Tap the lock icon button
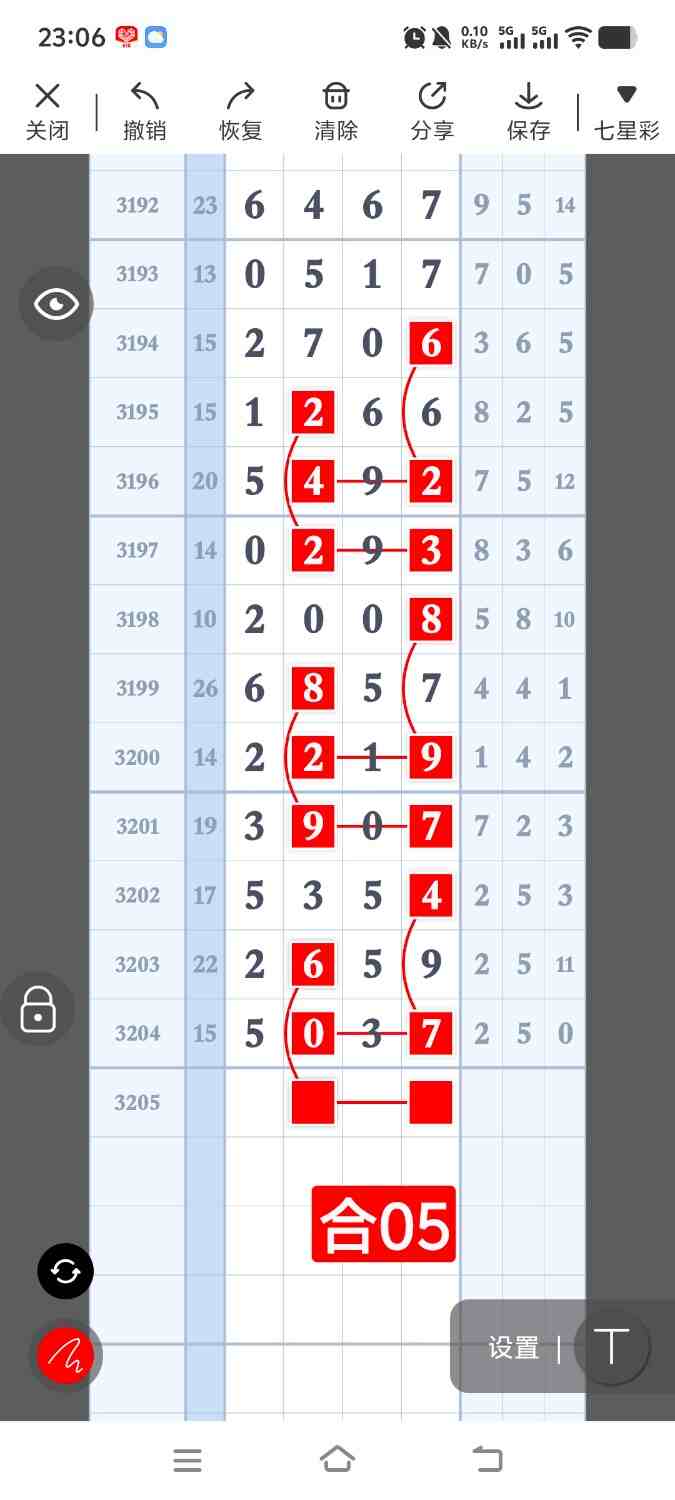Screen dimensions: 675x1500 pos(38,1009)
